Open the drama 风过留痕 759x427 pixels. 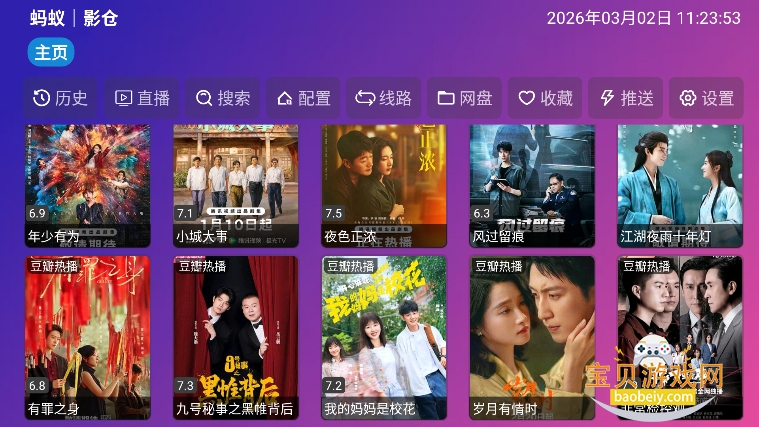point(532,185)
